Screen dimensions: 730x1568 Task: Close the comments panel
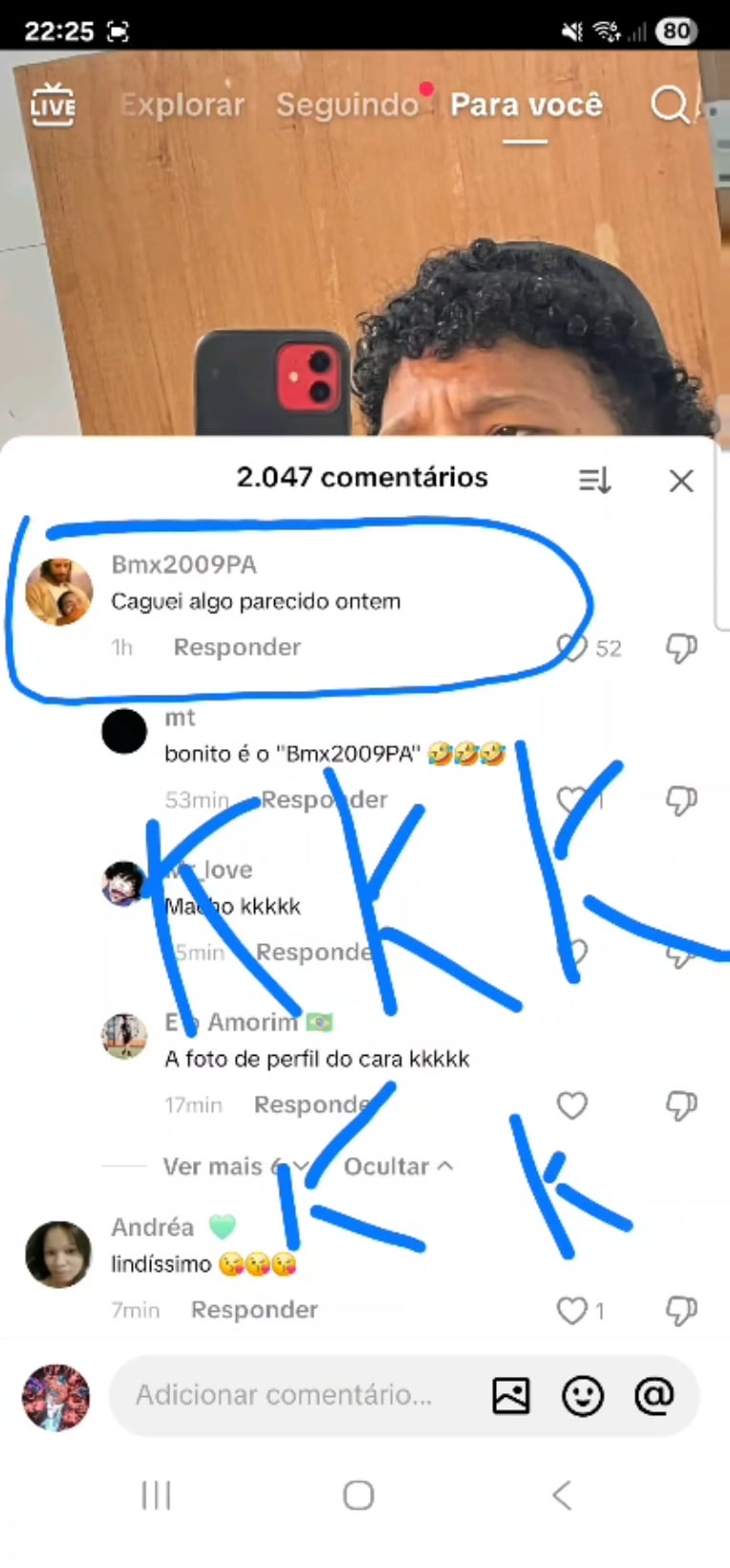[x=681, y=480]
